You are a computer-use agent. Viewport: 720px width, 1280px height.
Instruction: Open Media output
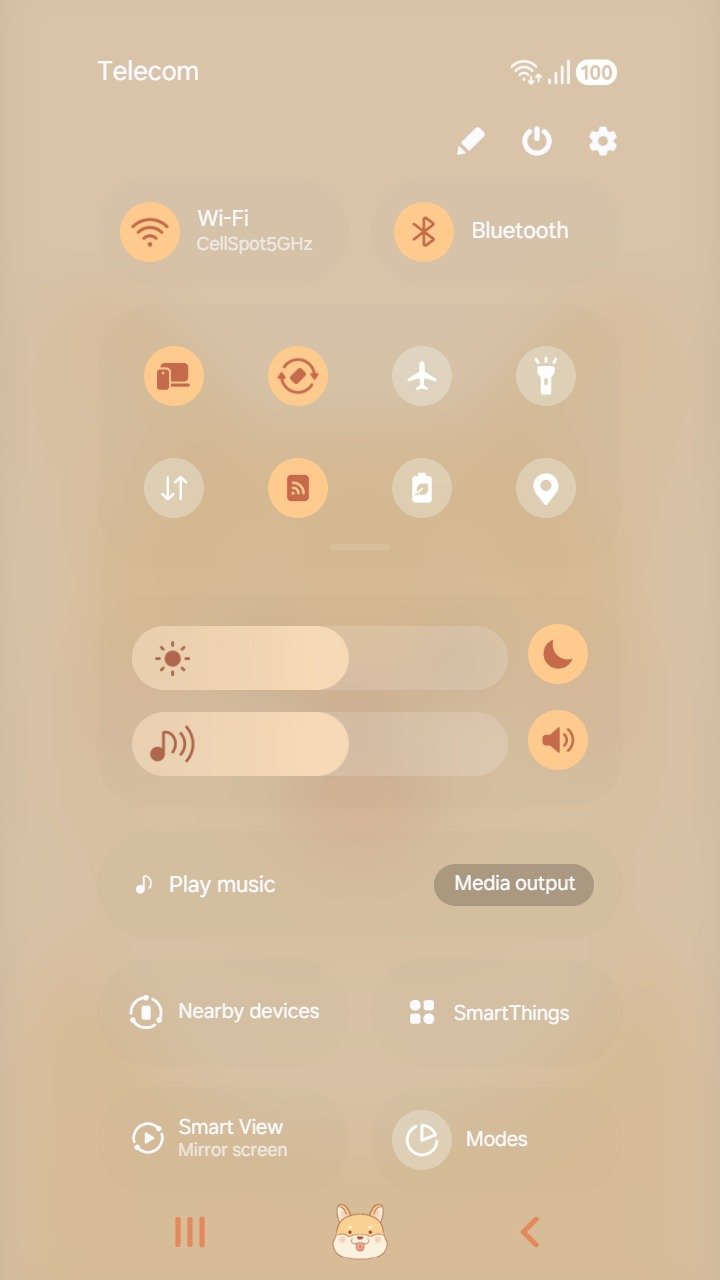pyautogui.click(x=514, y=884)
